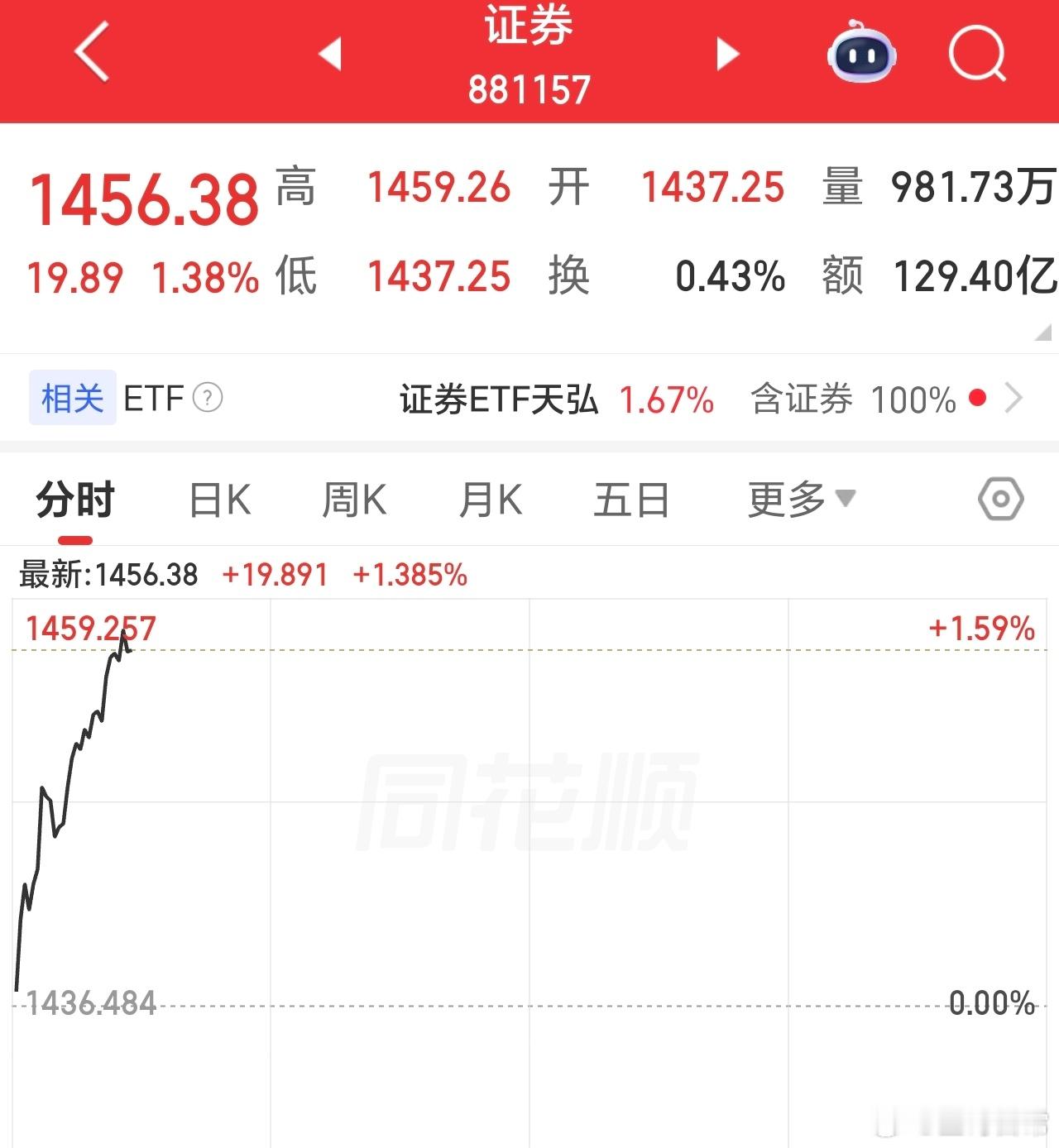Select the previous stock arrow
The height and width of the screenshot is (1148, 1059).
330,52
